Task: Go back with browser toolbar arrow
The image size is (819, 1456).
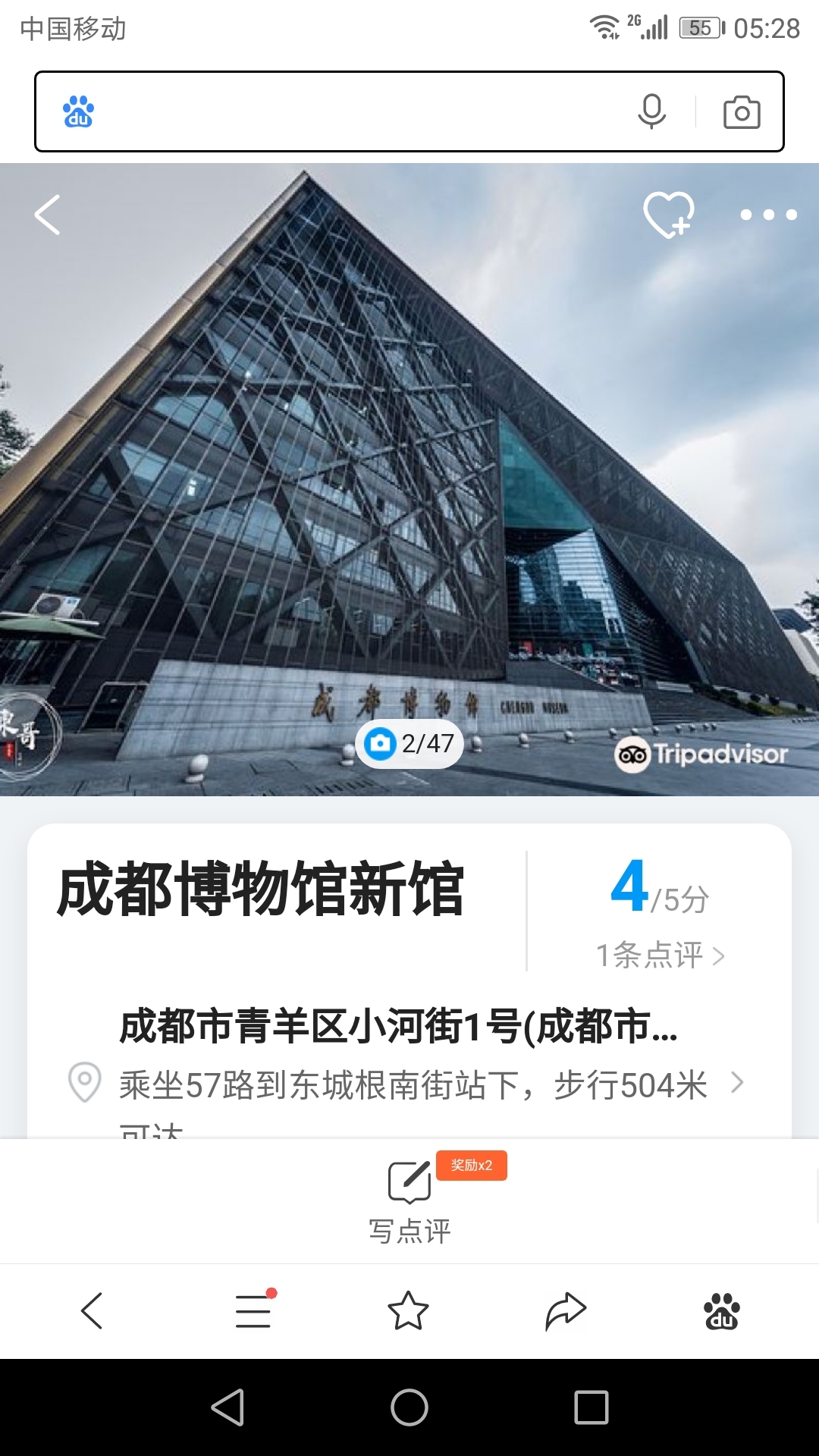Action: point(92,1310)
